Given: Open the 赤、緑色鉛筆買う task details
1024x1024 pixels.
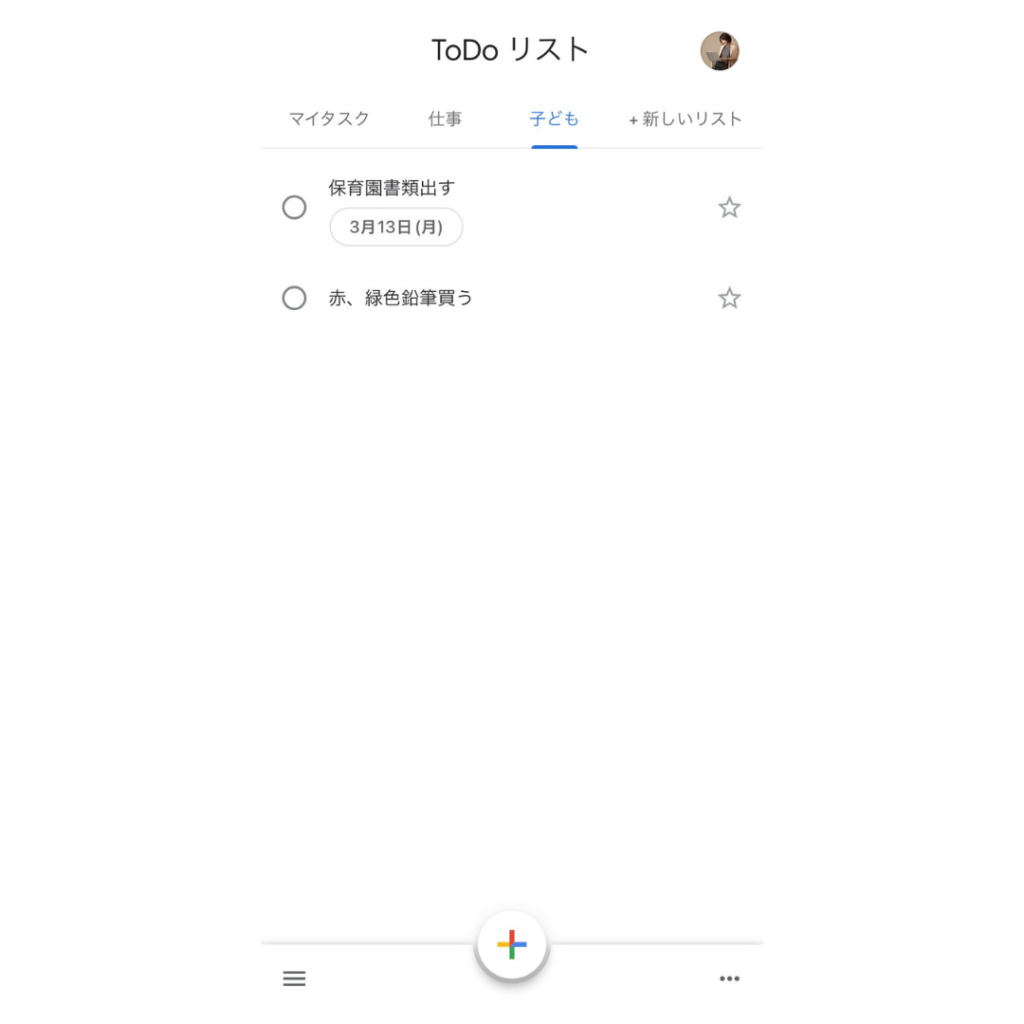Looking at the screenshot, I should [401, 298].
